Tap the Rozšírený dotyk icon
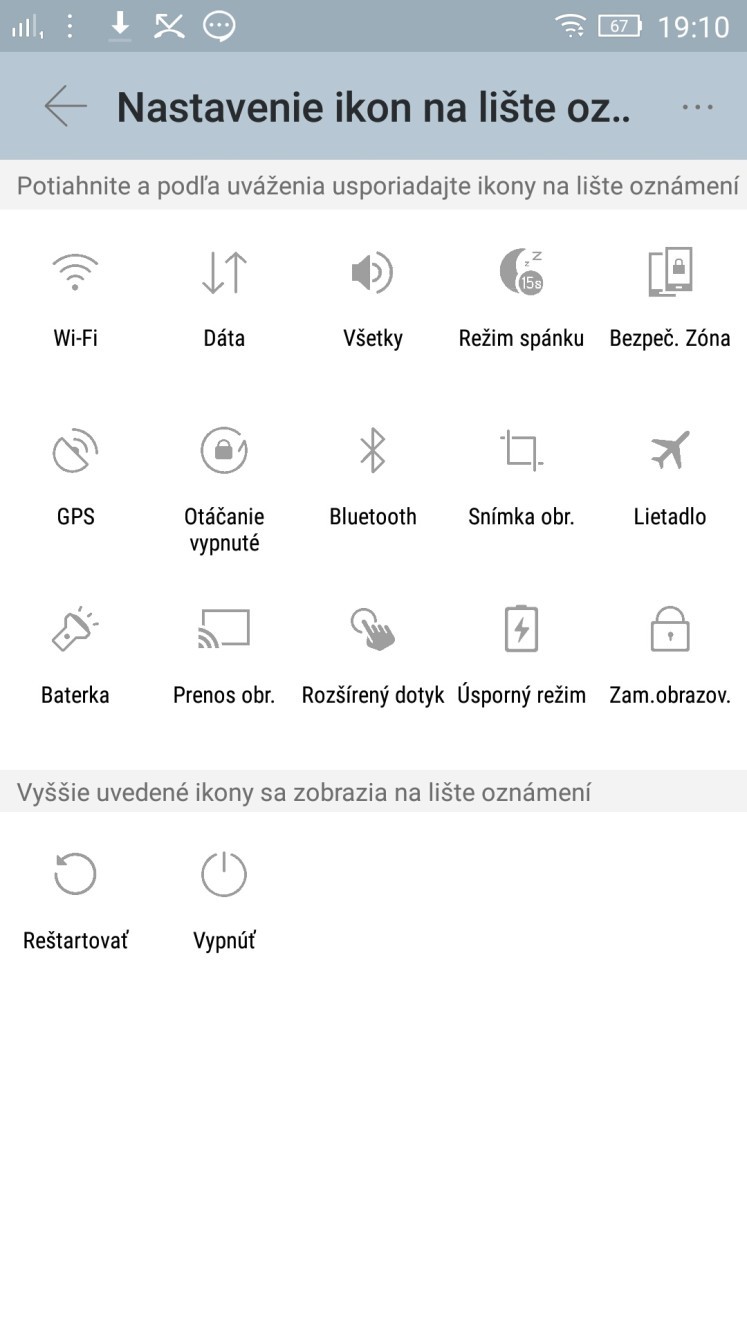This screenshot has height=1328, width=747. [372, 630]
